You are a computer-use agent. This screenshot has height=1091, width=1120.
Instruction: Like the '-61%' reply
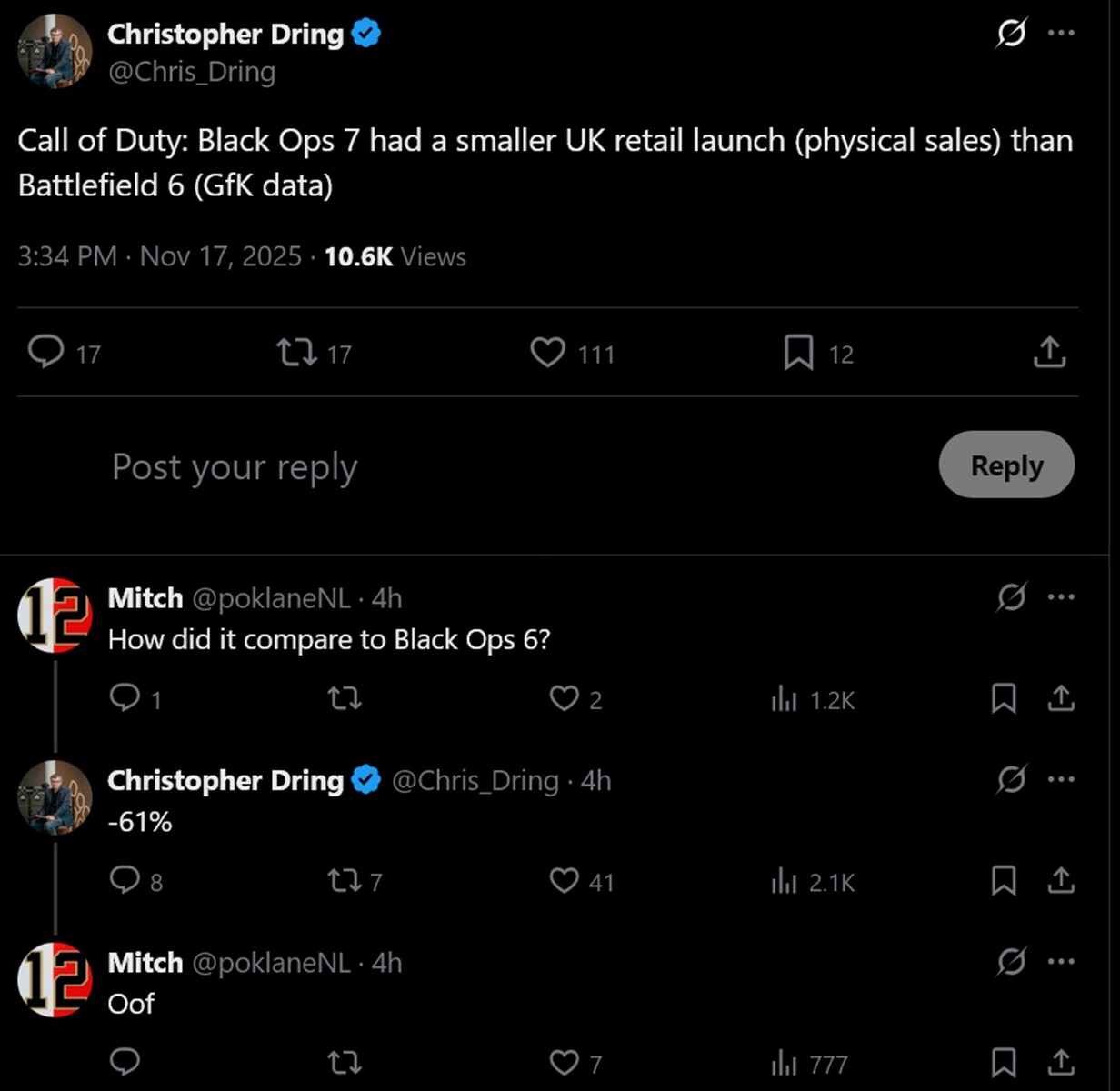point(565,880)
